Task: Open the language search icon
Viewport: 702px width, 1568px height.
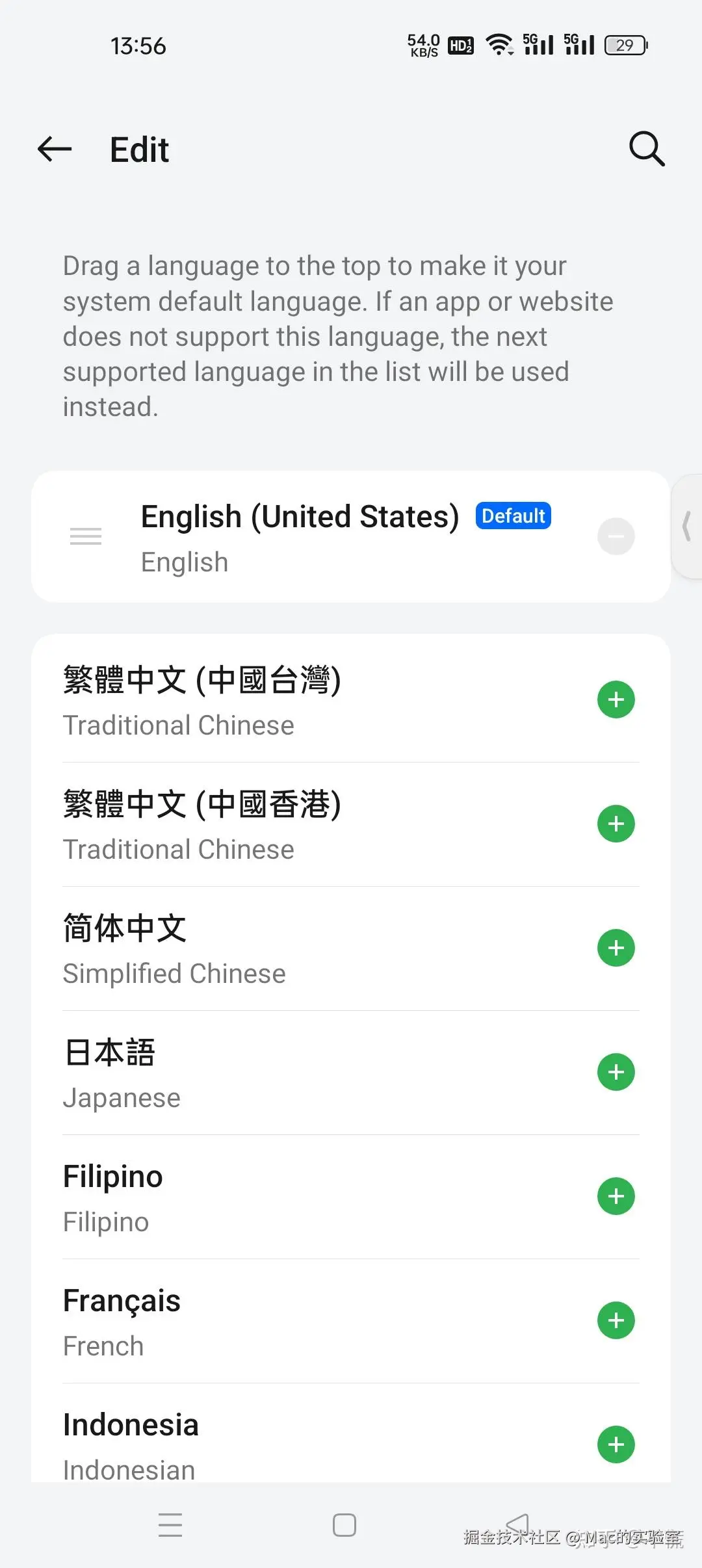Action: [646, 150]
